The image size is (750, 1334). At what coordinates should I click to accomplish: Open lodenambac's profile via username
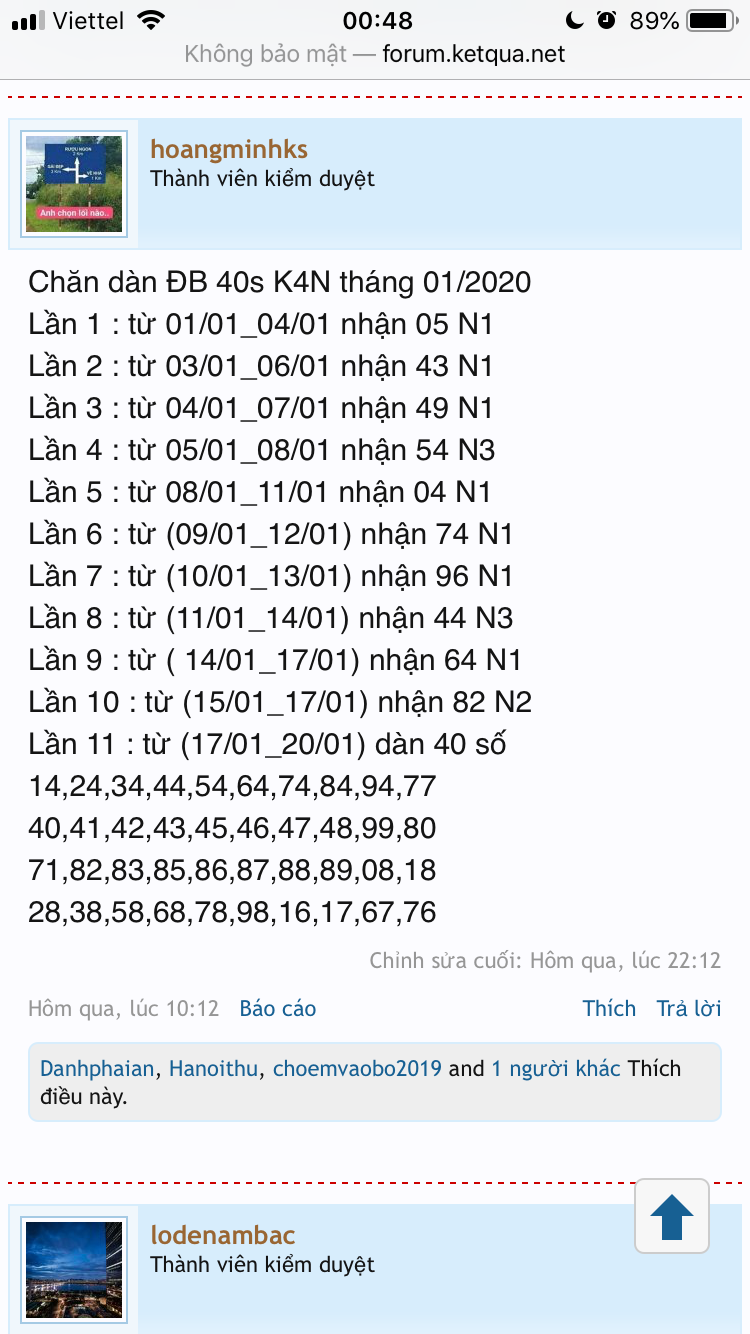(x=223, y=1236)
